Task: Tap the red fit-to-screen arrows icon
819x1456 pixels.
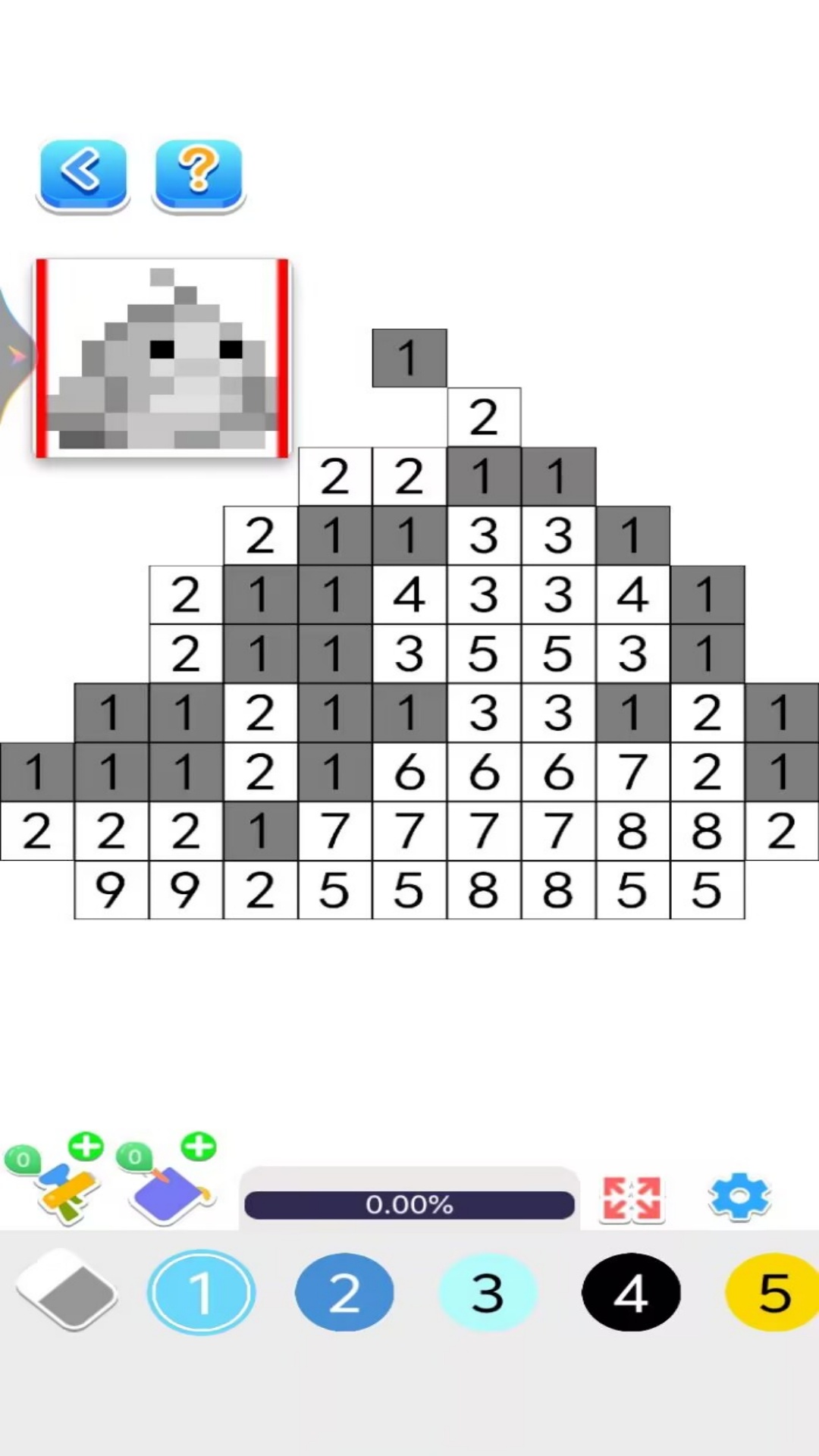Action: point(631,1198)
